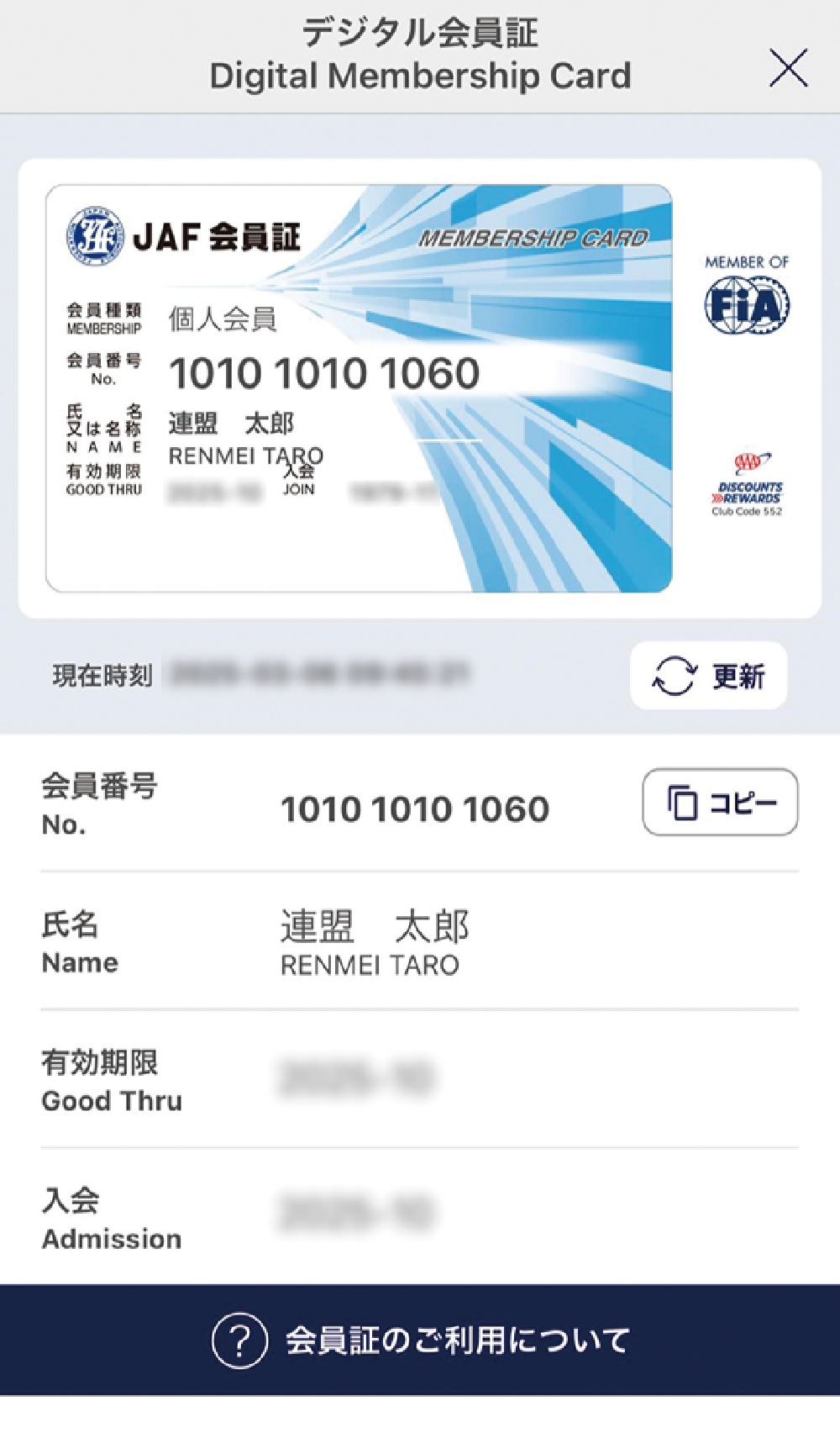
Task: Copy the membership number with コピー
Action: [720, 802]
